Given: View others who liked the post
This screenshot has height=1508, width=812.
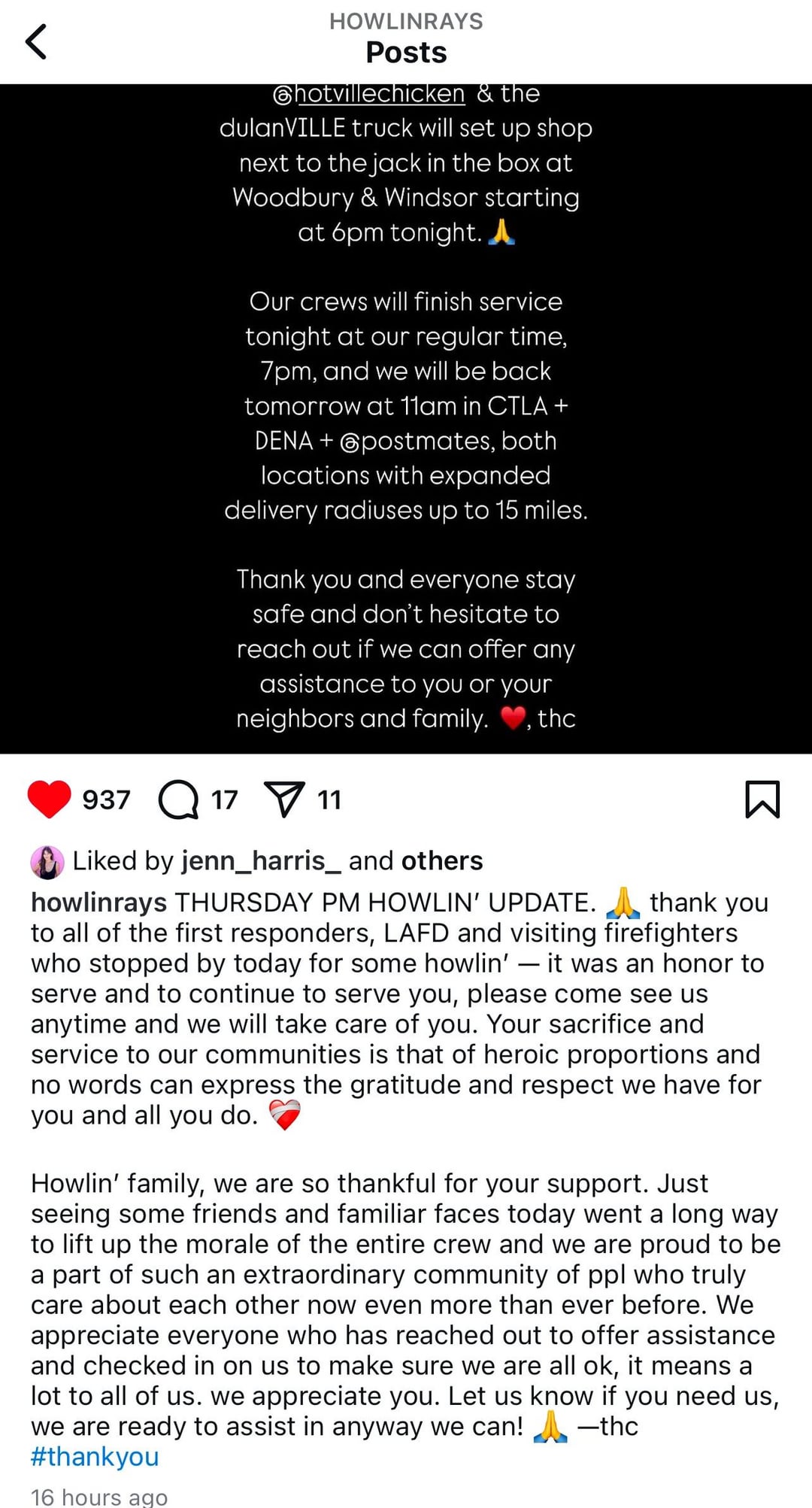Looking at the screenshot, I should coord(442,861).
